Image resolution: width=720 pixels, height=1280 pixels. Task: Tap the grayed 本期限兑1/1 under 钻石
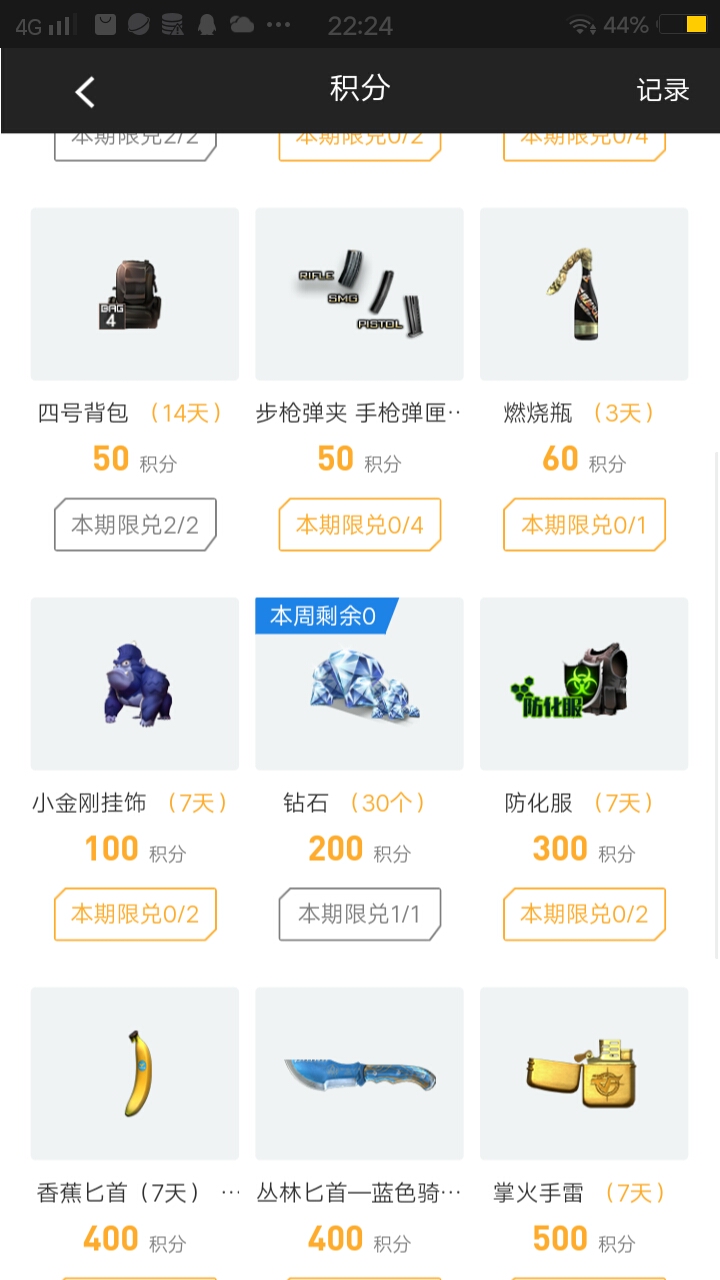click(x=359, y=913)
